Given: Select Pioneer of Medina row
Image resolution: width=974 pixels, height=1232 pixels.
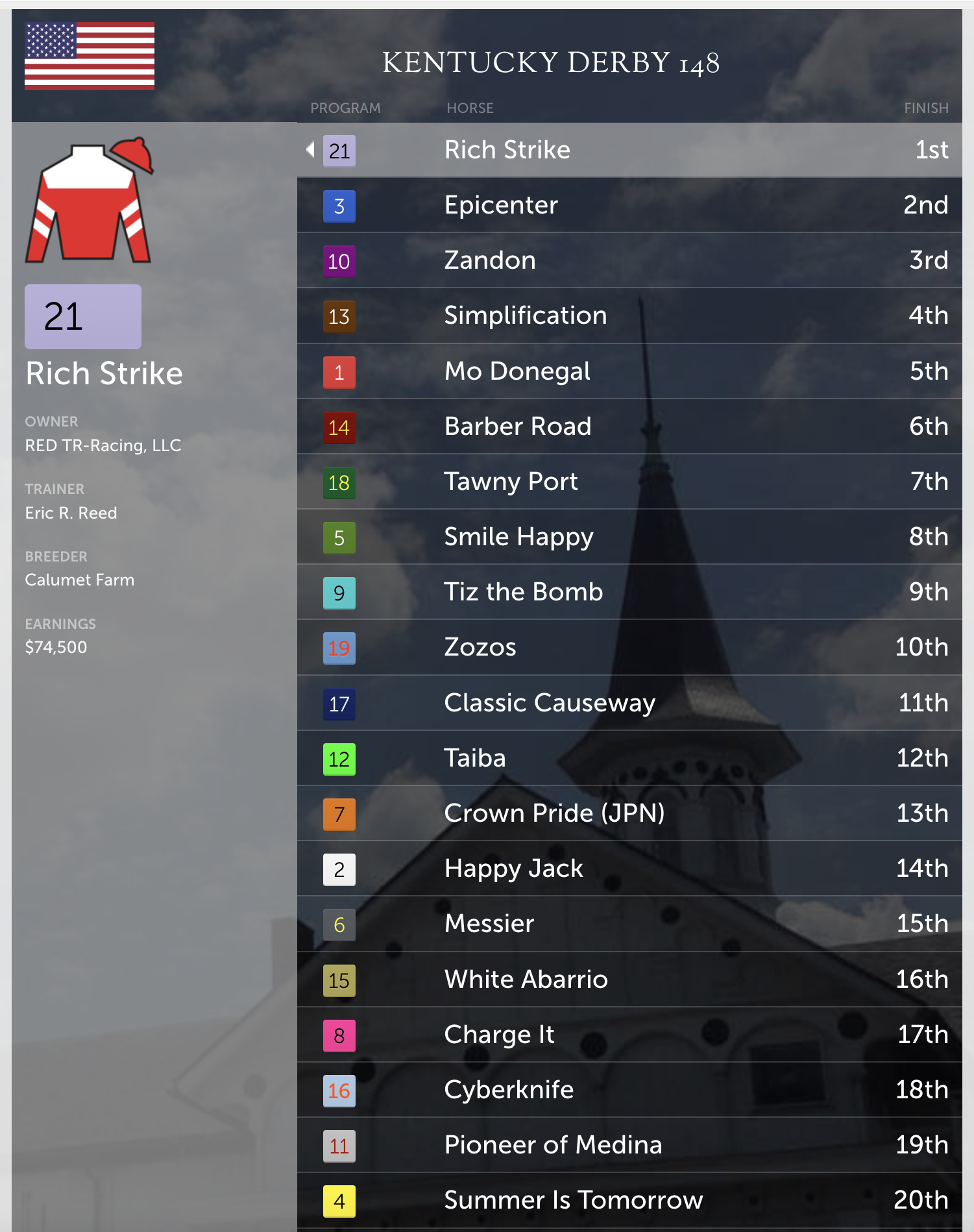Looking at the screenshot, I should coord(629,1145).
